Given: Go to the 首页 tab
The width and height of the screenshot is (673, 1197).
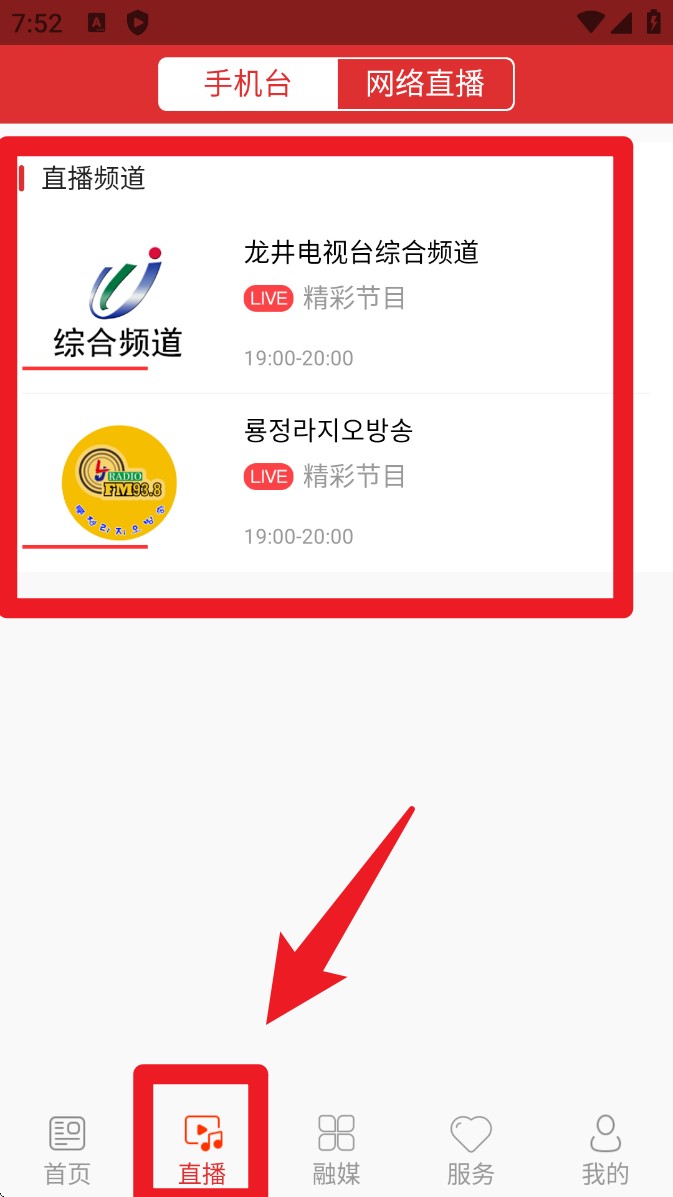Looking at the screenshot, I should tap(67, 1150).
